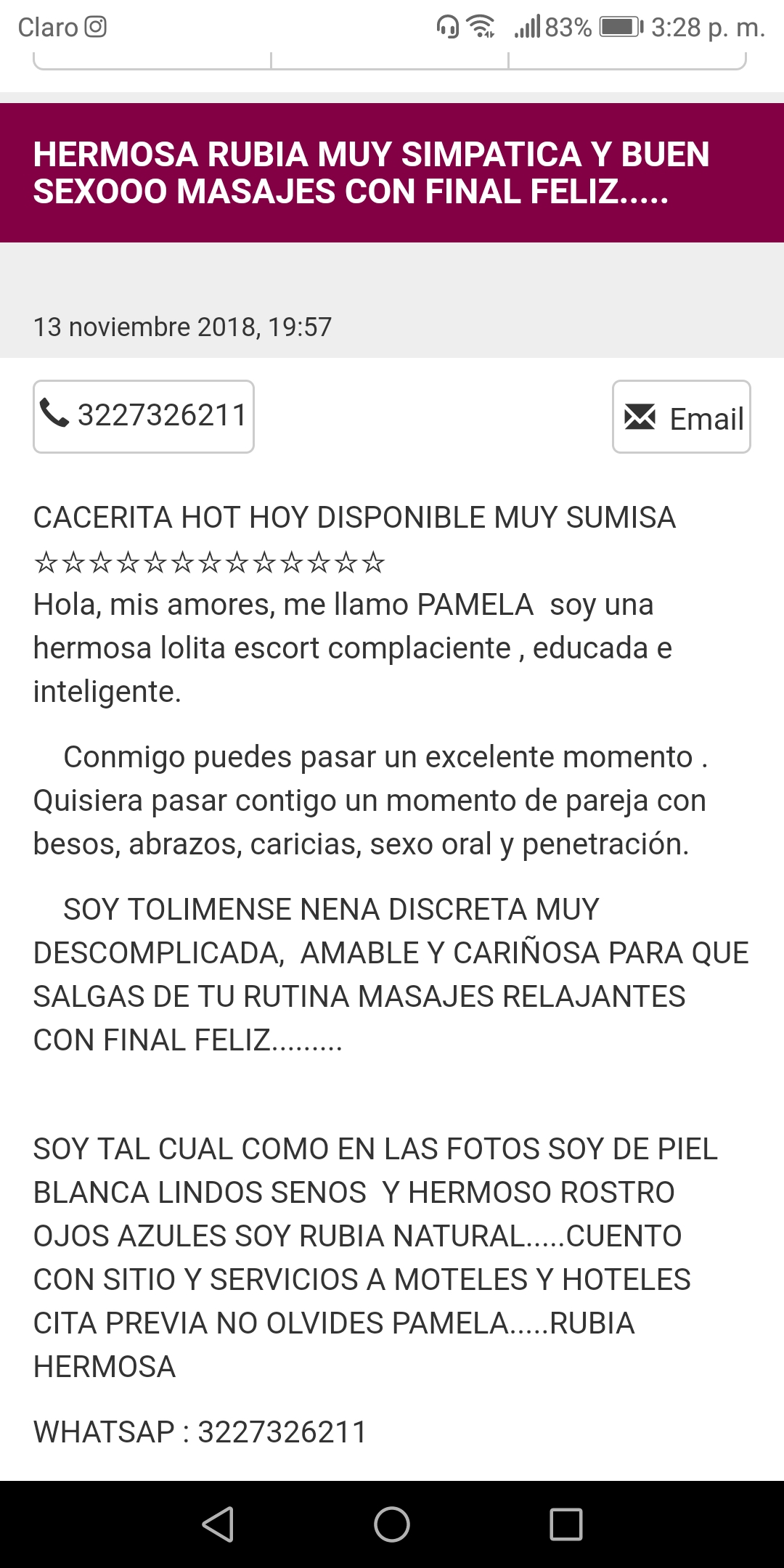Go back with the system back button
Screen dimensions: 784x1568
coord(218,1524)
